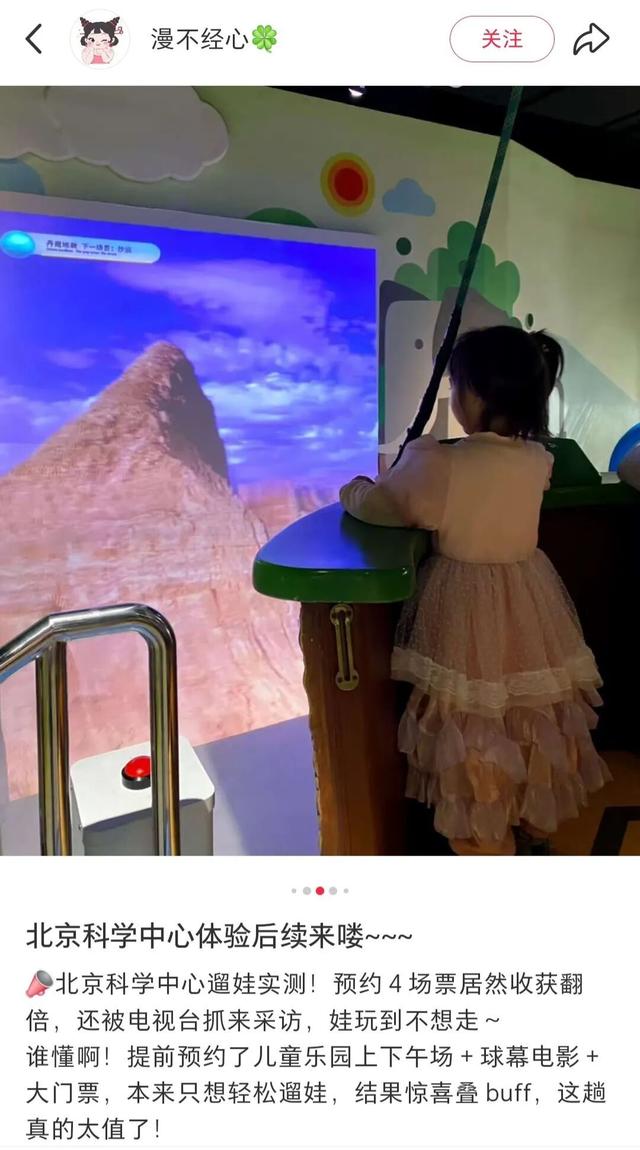Follow the author with 关注 button
Image resolution: width=640 pixels, height=1150 pixels.
(501, 40)
